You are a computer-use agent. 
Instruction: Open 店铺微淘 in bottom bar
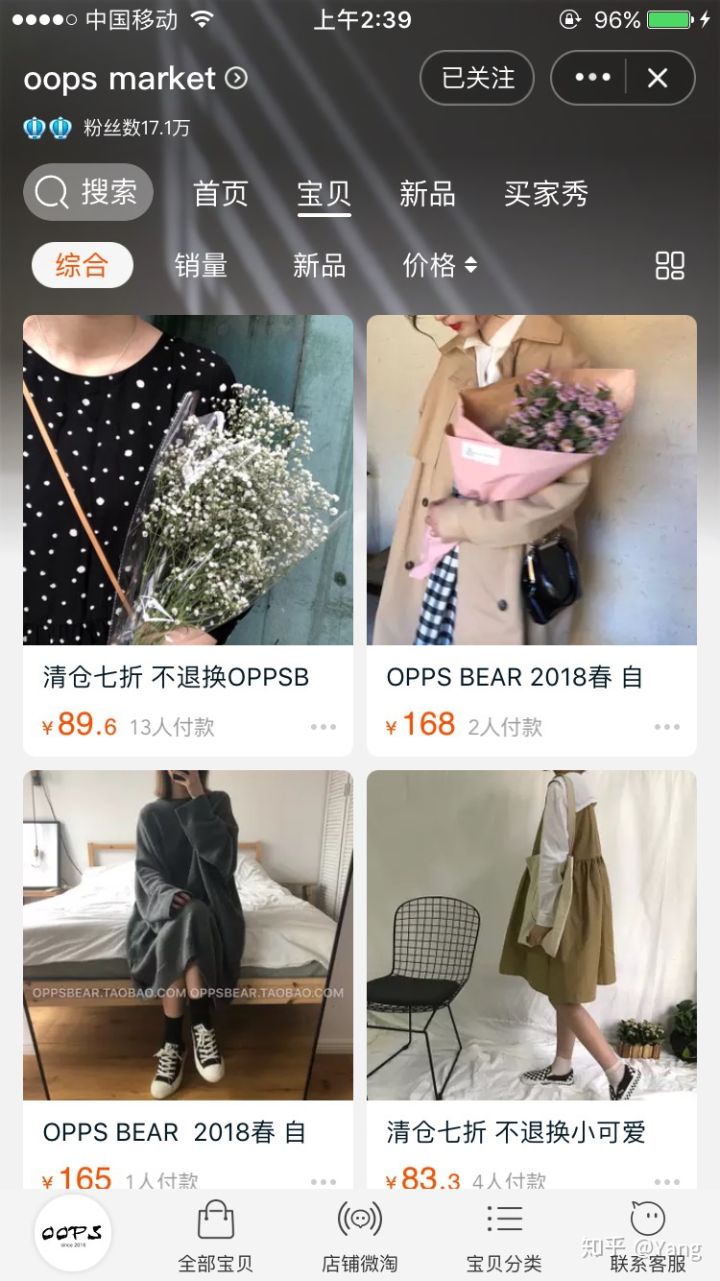(x=359, y=1237)
